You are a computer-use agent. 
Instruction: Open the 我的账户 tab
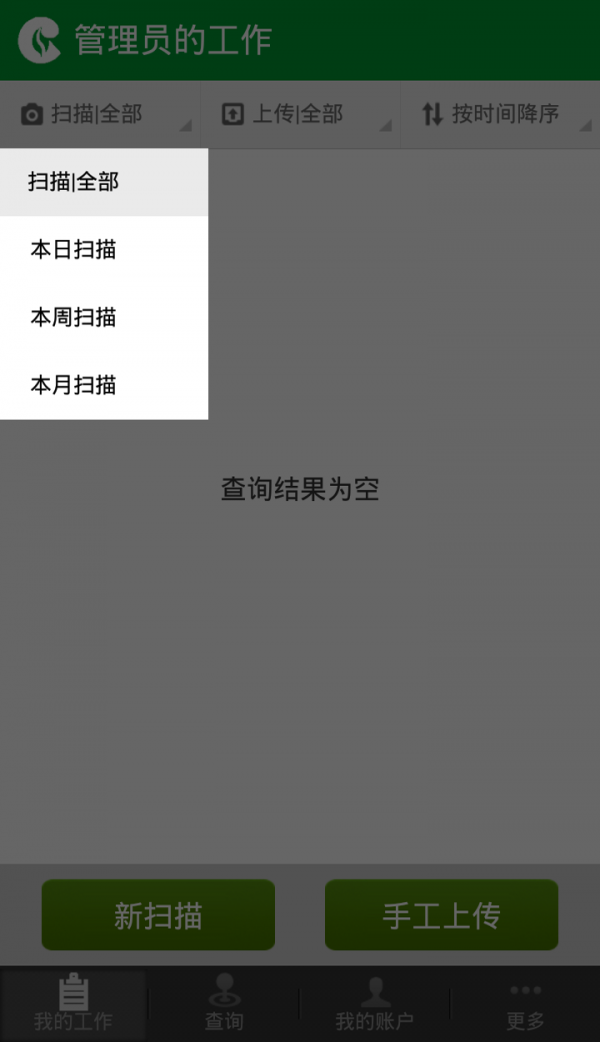pos(375,1003)
